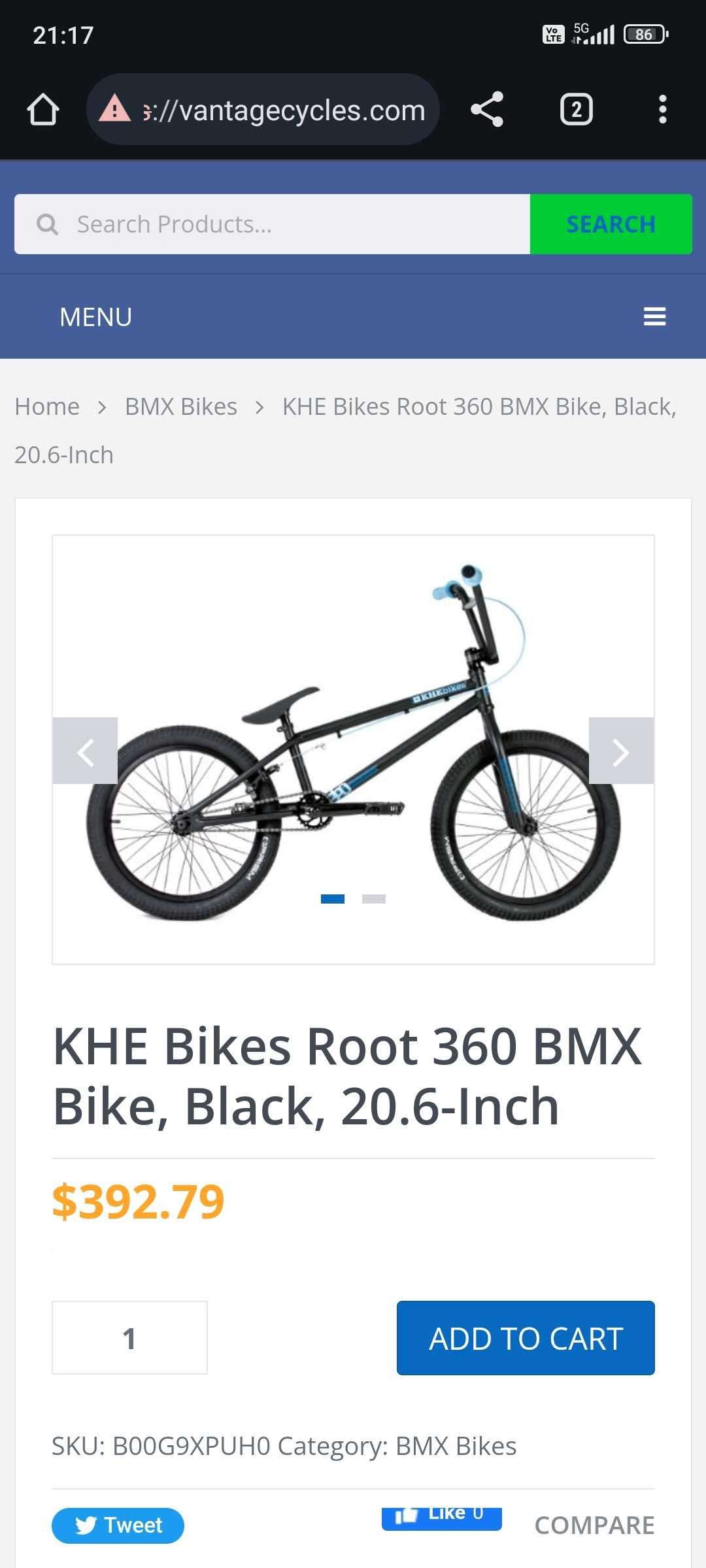Add the KHE bike to cart
This screenshot has width=706, height=1568.
(x=526, y=1338)
